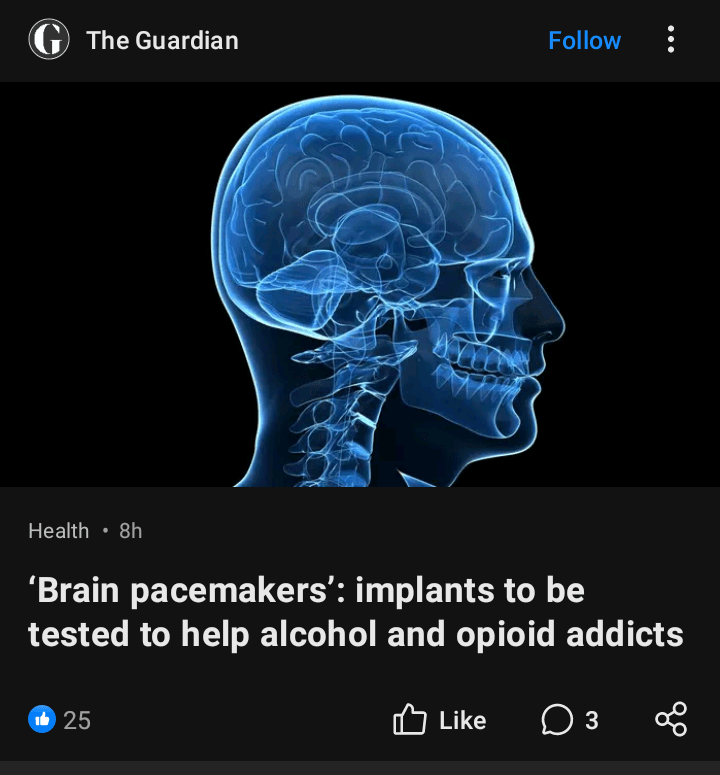720x775 pixels.
Task: Open The Guardian publisher profile
Action: 161,41
